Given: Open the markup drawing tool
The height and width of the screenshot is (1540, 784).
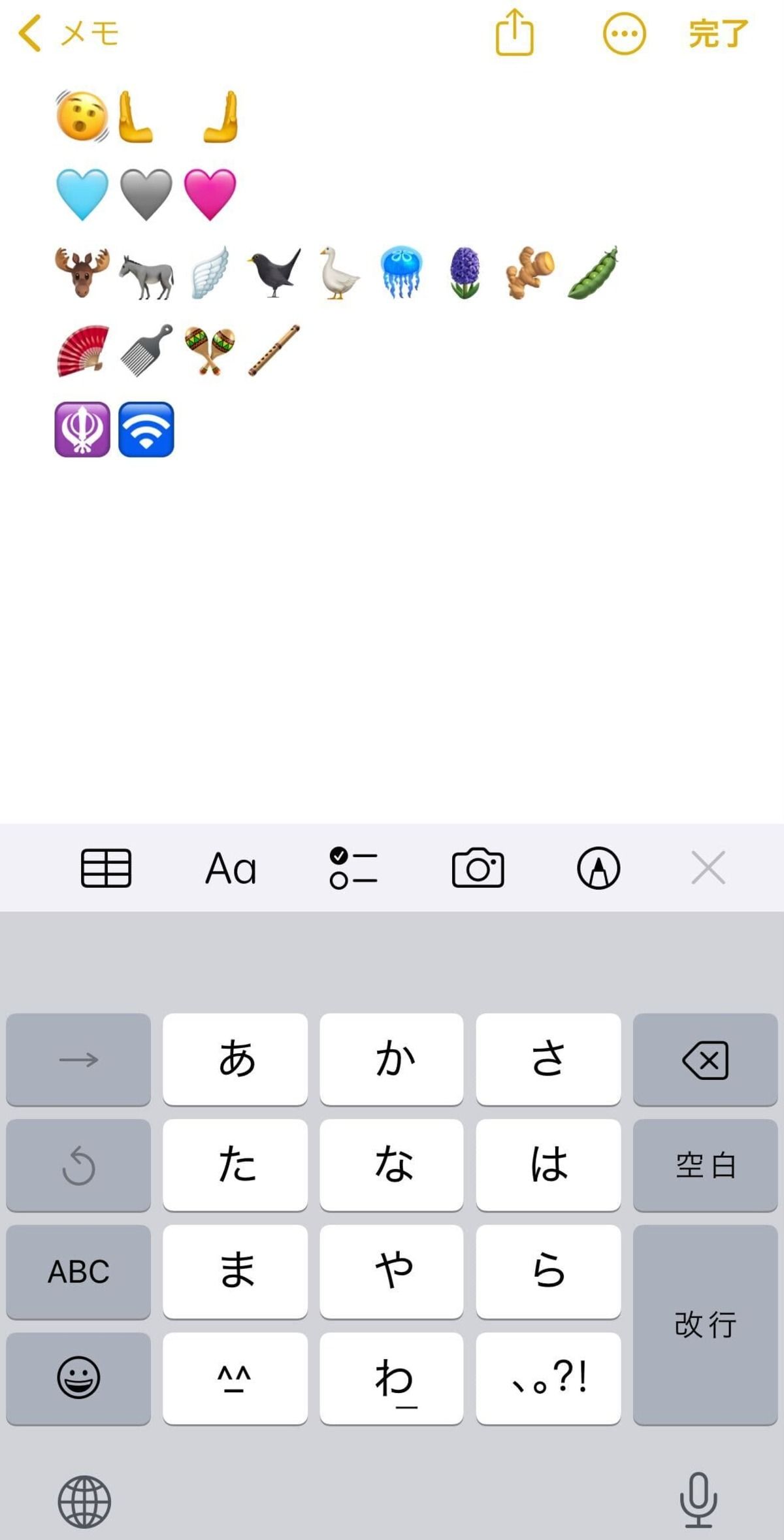Looking at the screenshot, I should coord(598,868).
